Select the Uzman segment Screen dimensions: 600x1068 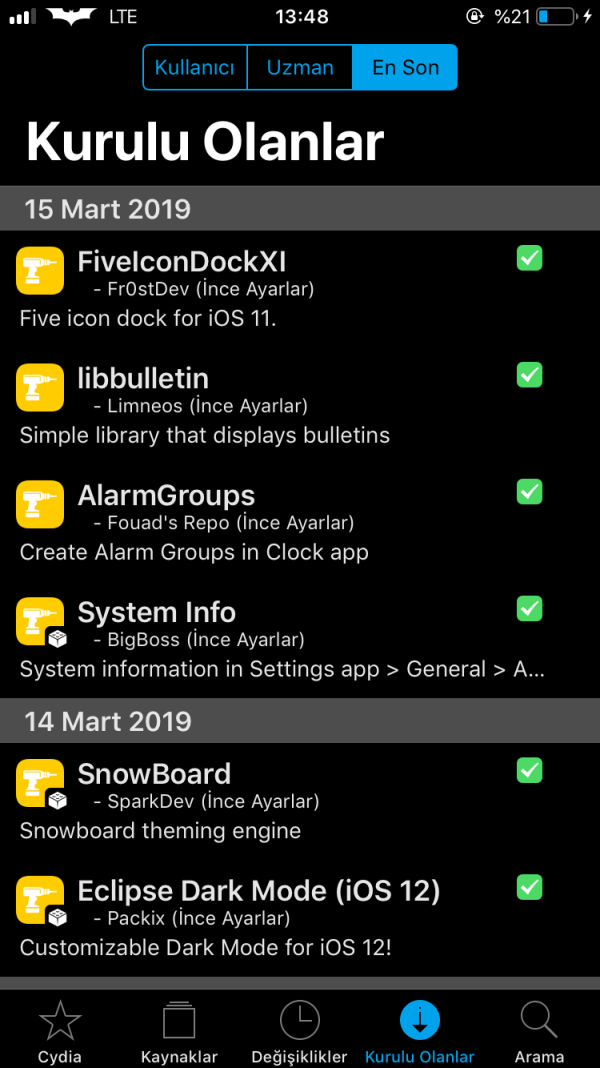tap(300, 68)
